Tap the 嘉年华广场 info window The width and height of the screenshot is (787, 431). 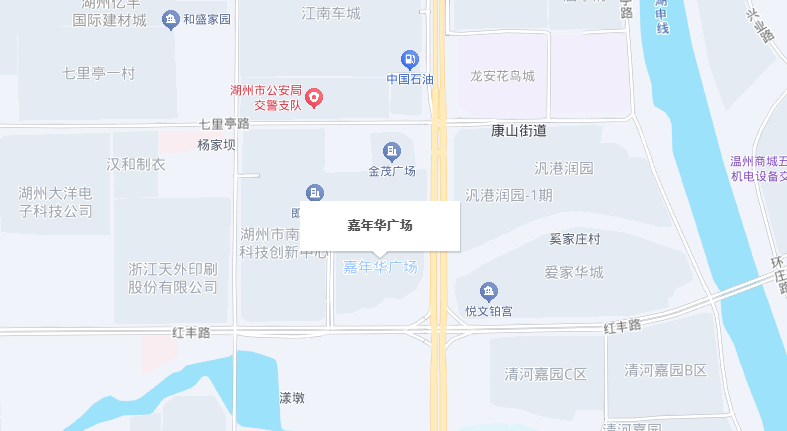tap(380, 226)
